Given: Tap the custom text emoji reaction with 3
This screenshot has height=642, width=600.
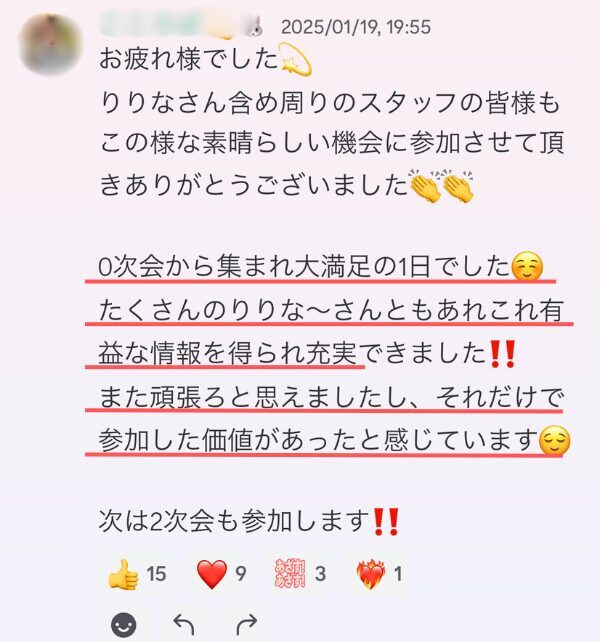Looking at the screenshot, I should click(x=300, y=574).
